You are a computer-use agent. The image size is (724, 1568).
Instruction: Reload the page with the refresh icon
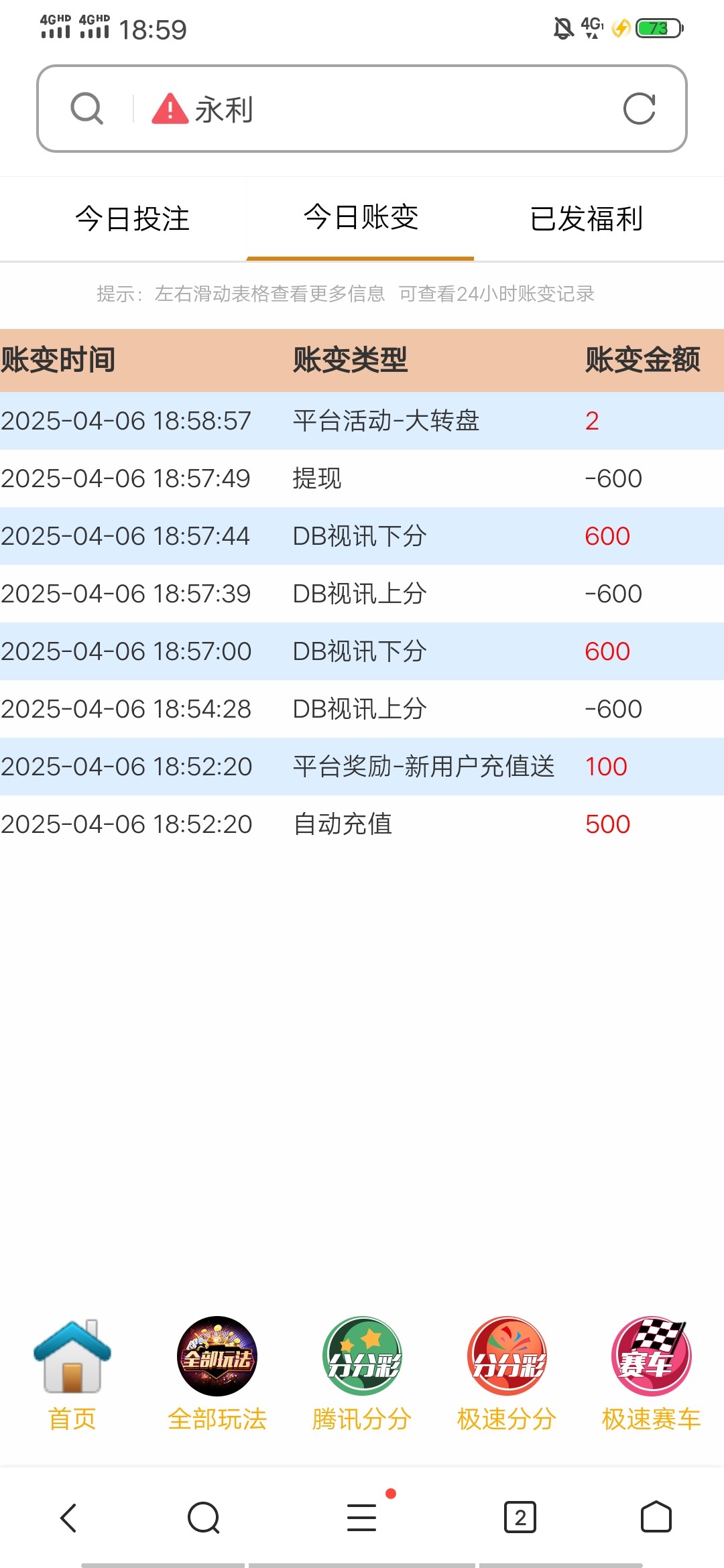(639, 109)
